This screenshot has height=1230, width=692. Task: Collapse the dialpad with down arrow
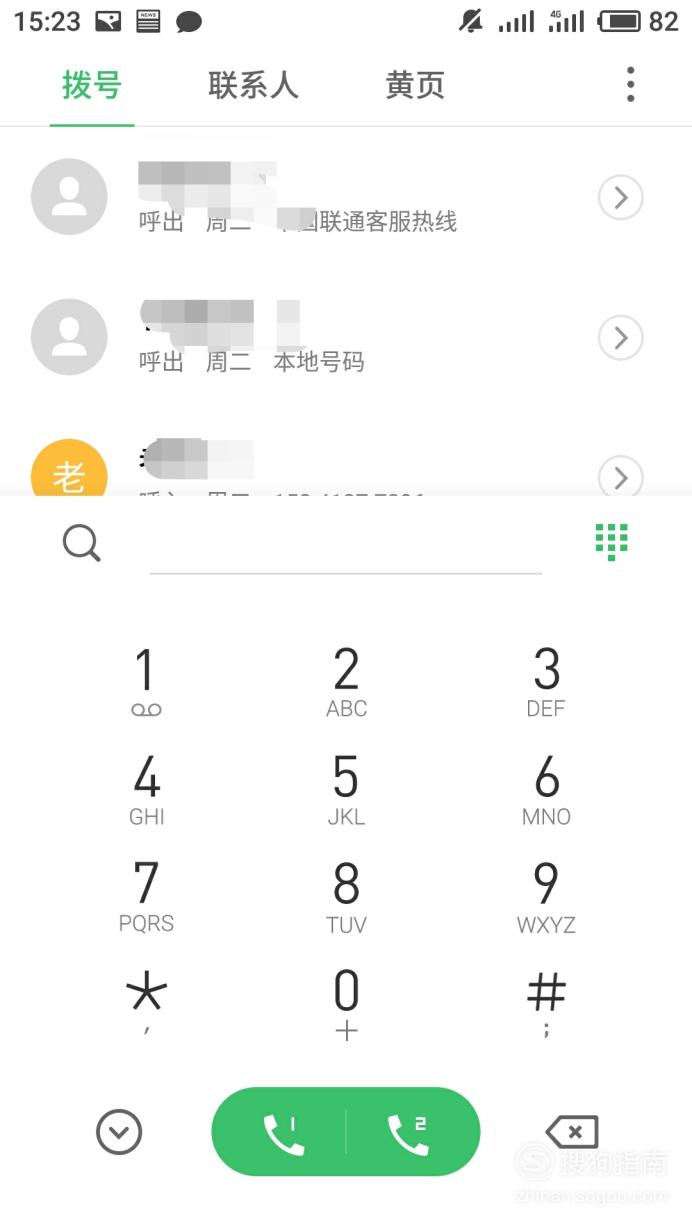tap(119, 1132)
